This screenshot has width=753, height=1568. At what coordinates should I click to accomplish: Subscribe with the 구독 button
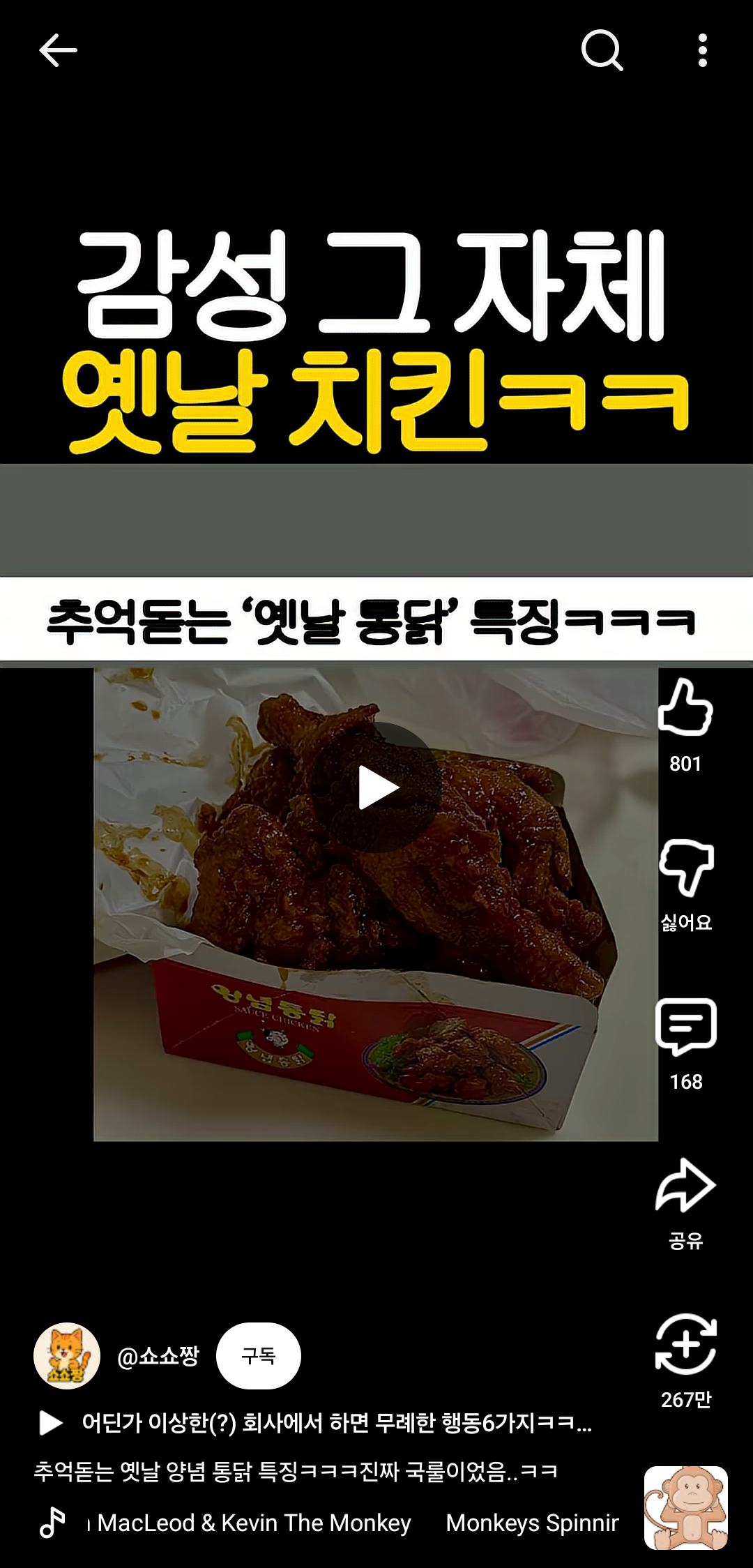click(259, 1356)
